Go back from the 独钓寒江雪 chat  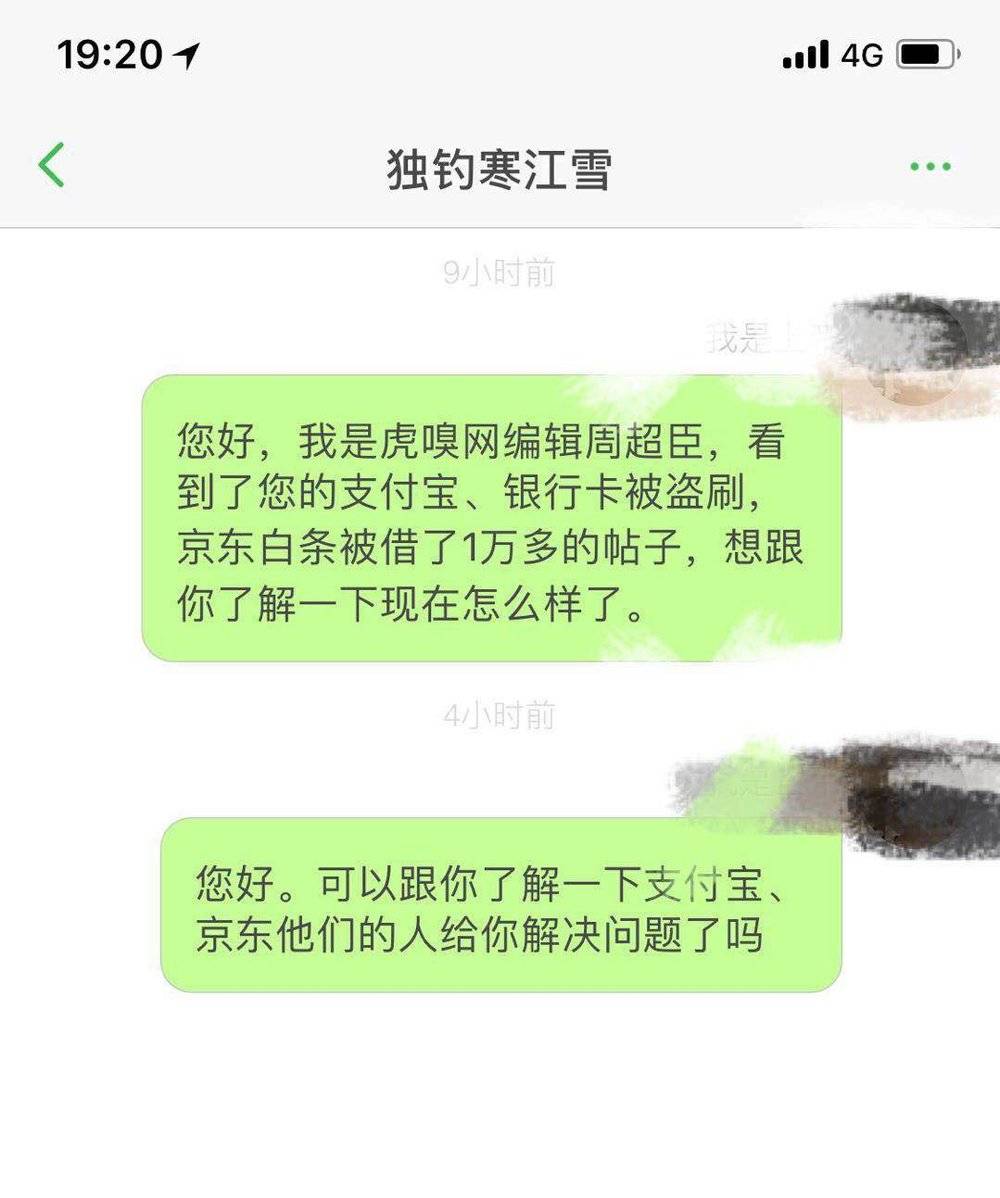(52, 165)
